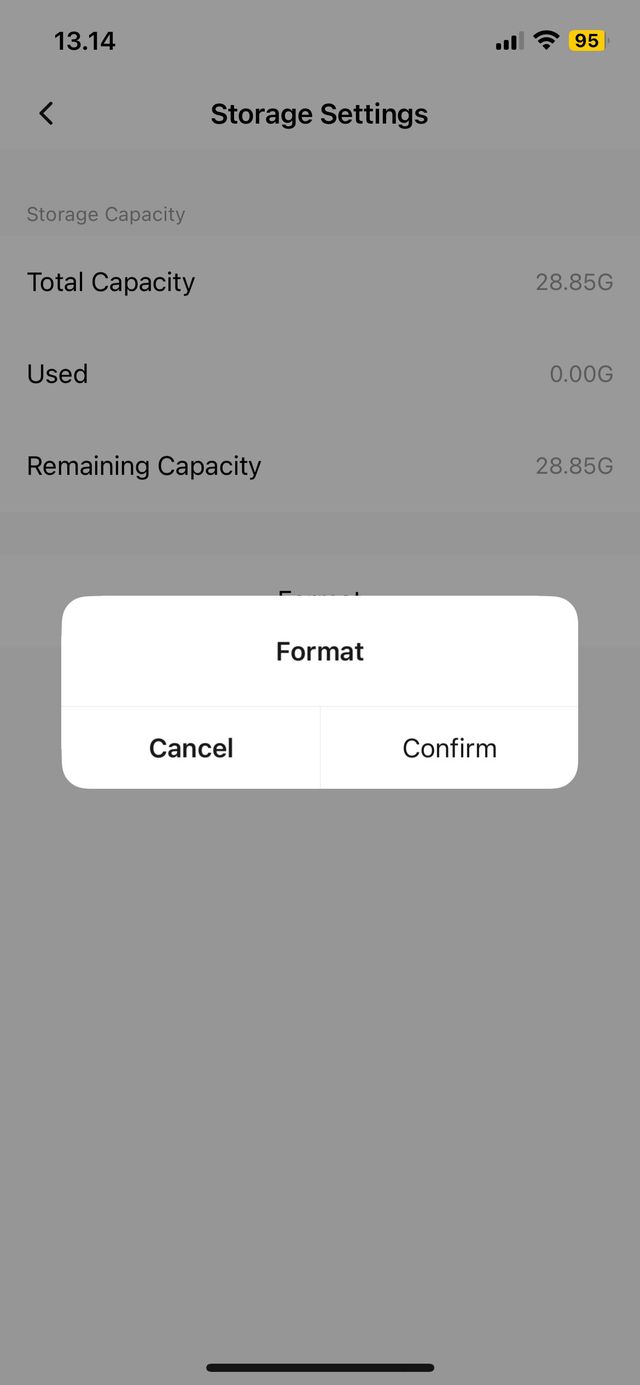Go back from Storage Settings
The height and width of the screenshot is (1385, 640).
point(46,114)
